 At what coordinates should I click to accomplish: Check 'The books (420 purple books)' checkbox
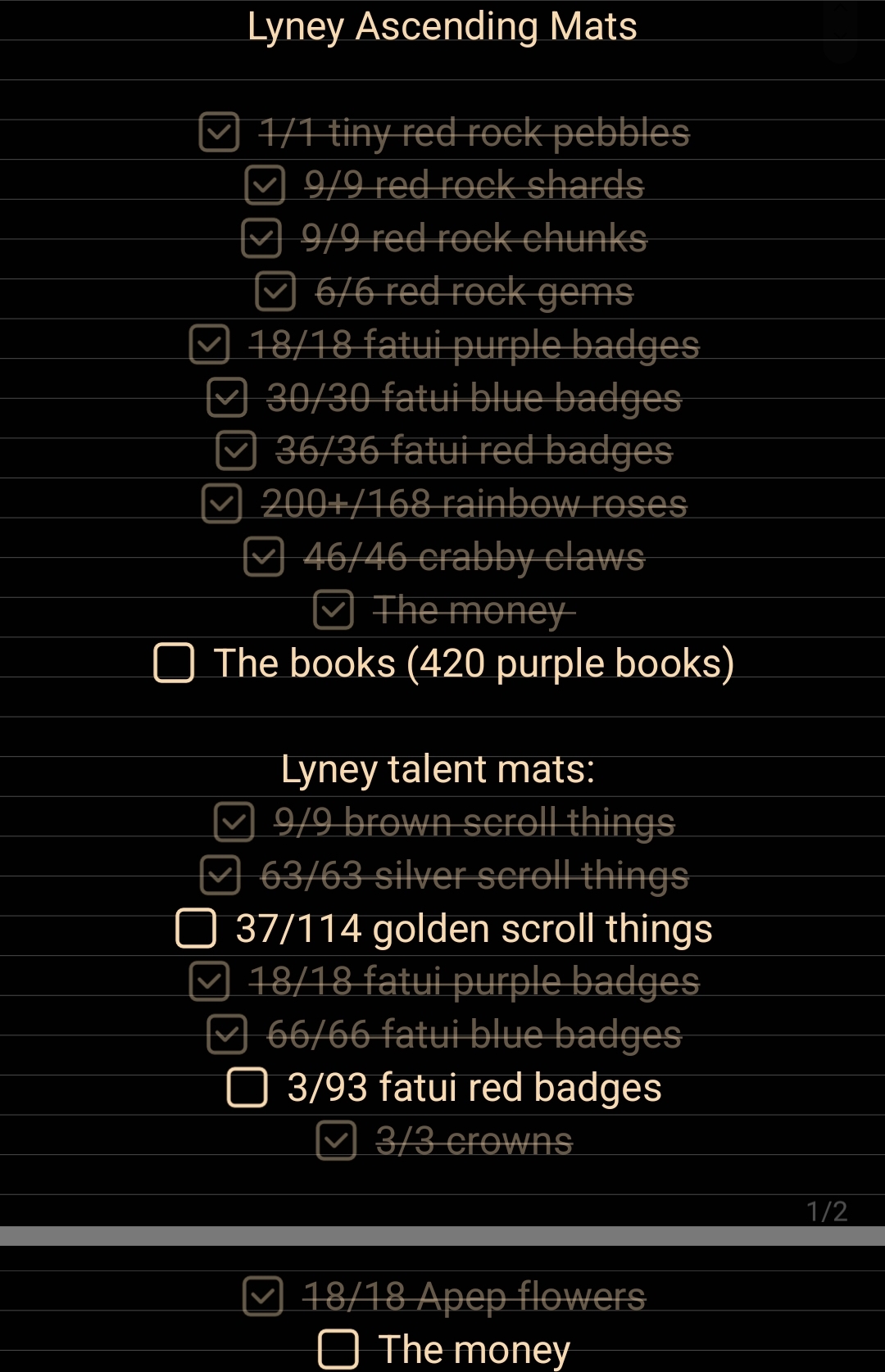pos(172,662)
